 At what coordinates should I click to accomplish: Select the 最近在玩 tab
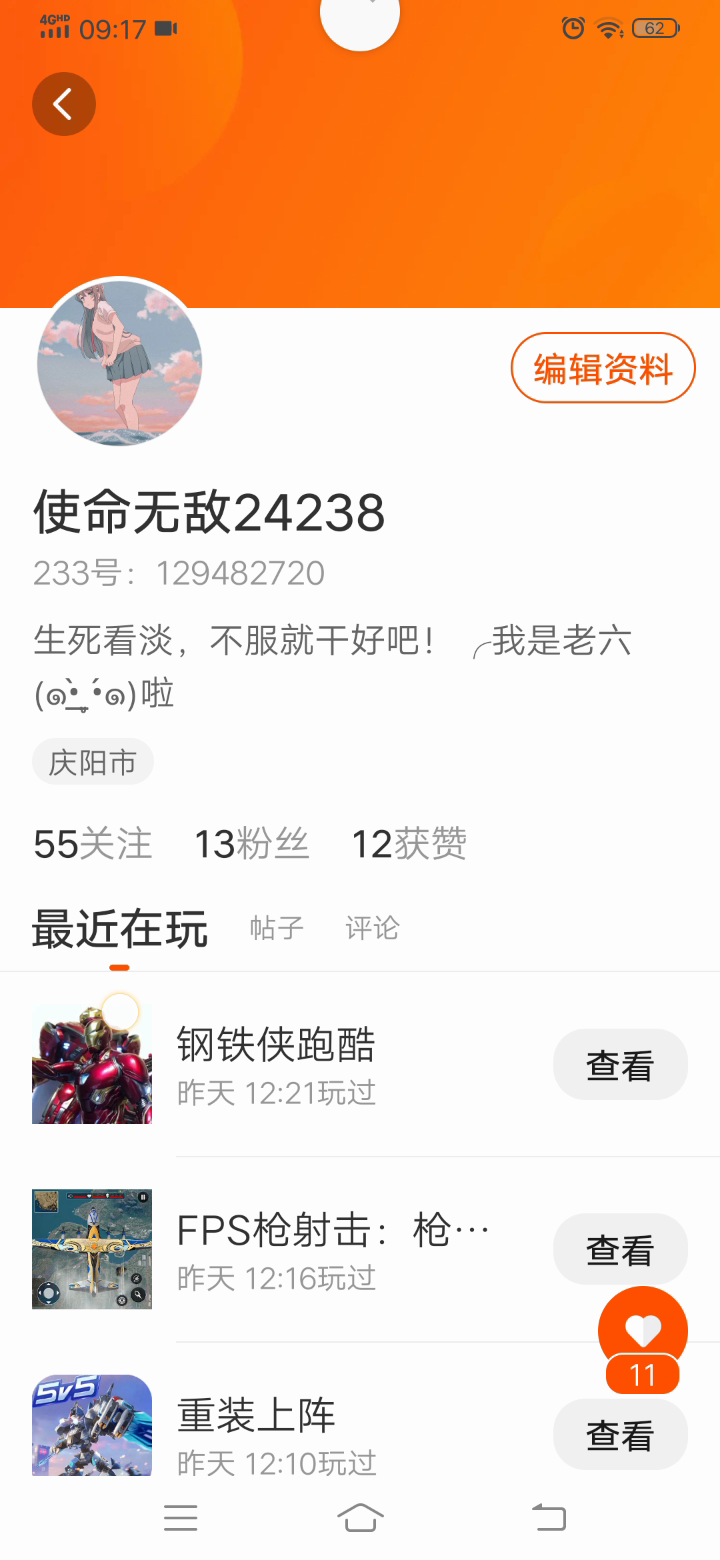120,929
